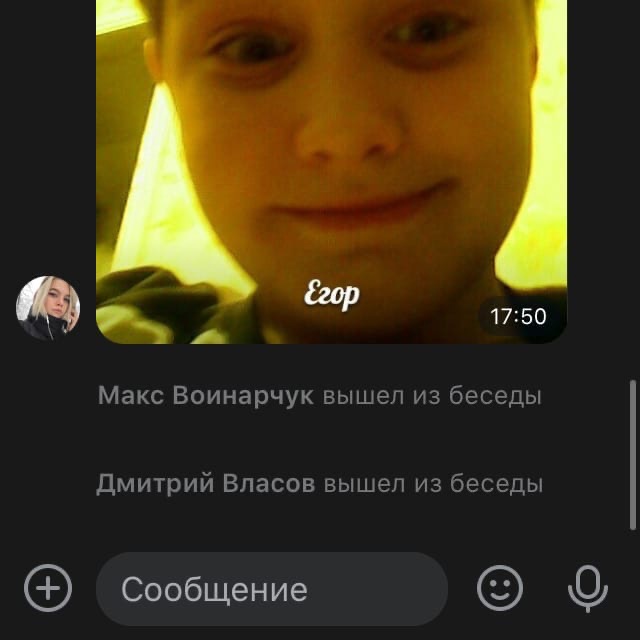
Task: Open the emoji sticker picker
Action: pos(500,588)
